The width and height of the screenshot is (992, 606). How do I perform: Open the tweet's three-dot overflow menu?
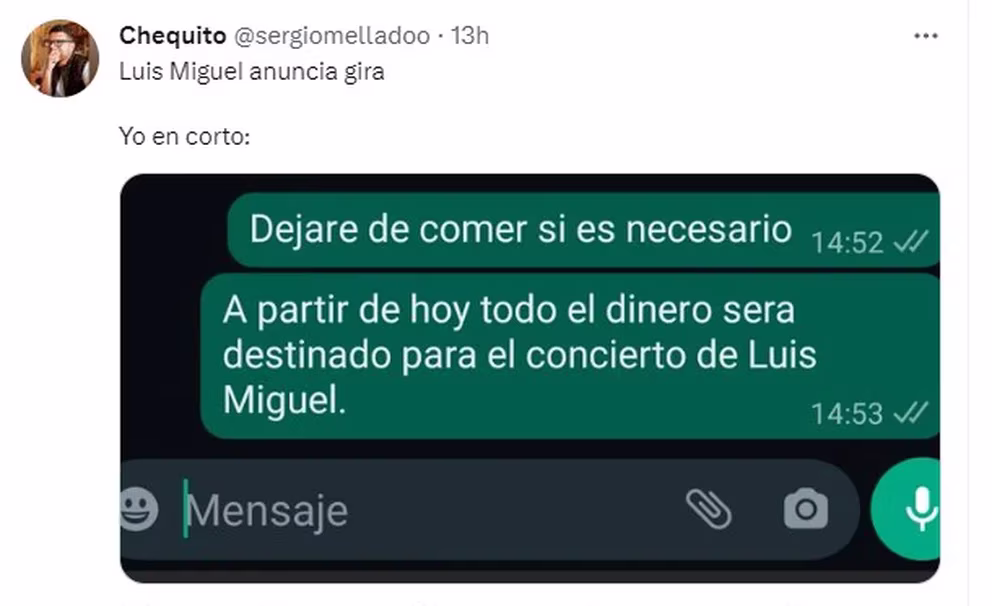tap(926, 36)
